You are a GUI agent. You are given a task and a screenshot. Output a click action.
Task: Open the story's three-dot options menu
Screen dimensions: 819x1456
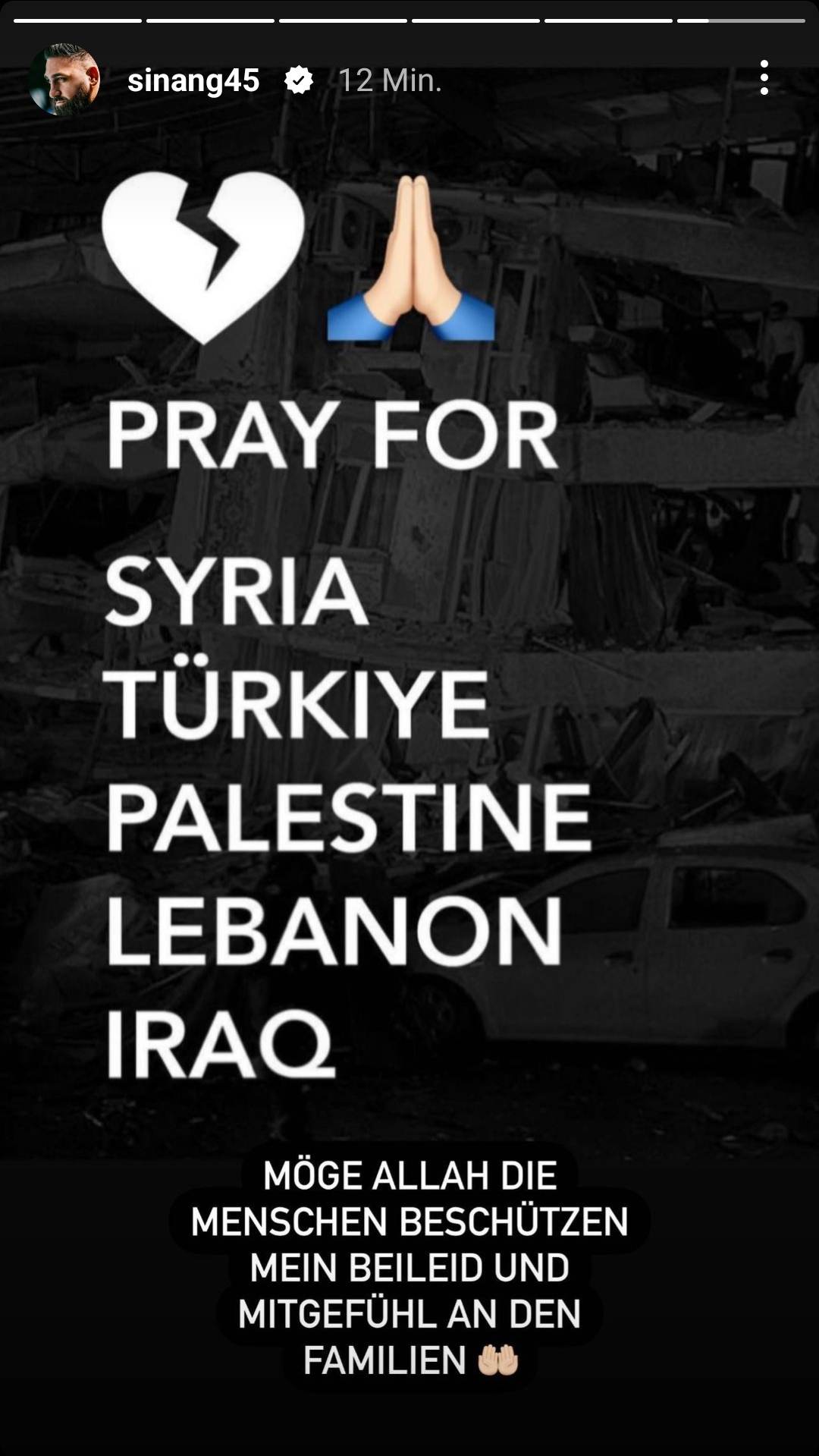pos(764,78)
